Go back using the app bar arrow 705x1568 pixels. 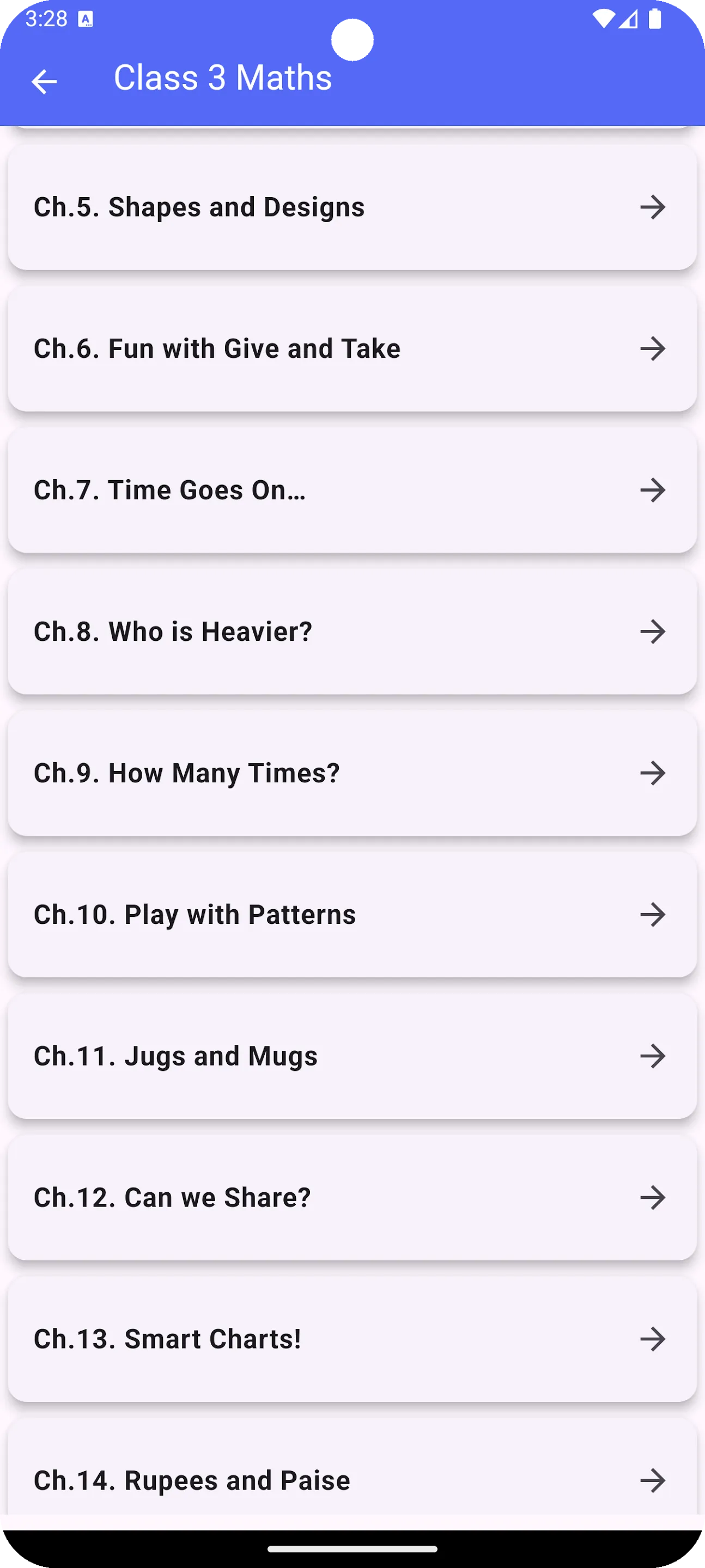click(45, 81)
